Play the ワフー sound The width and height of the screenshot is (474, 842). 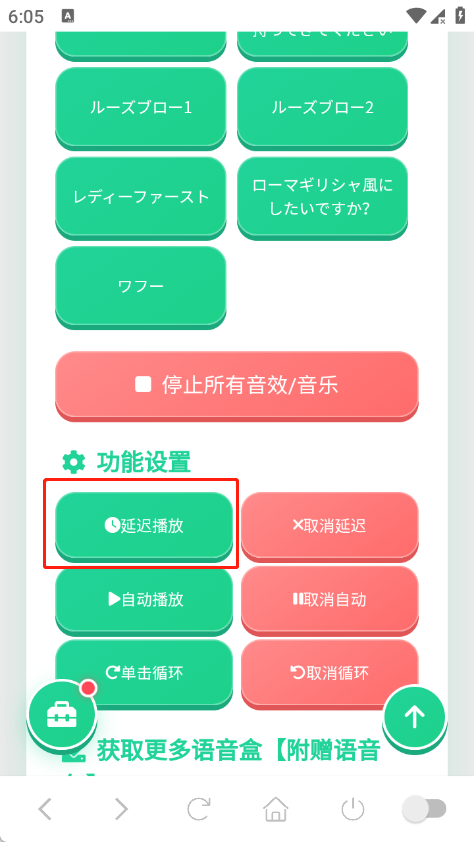click(x=141, y=287)
